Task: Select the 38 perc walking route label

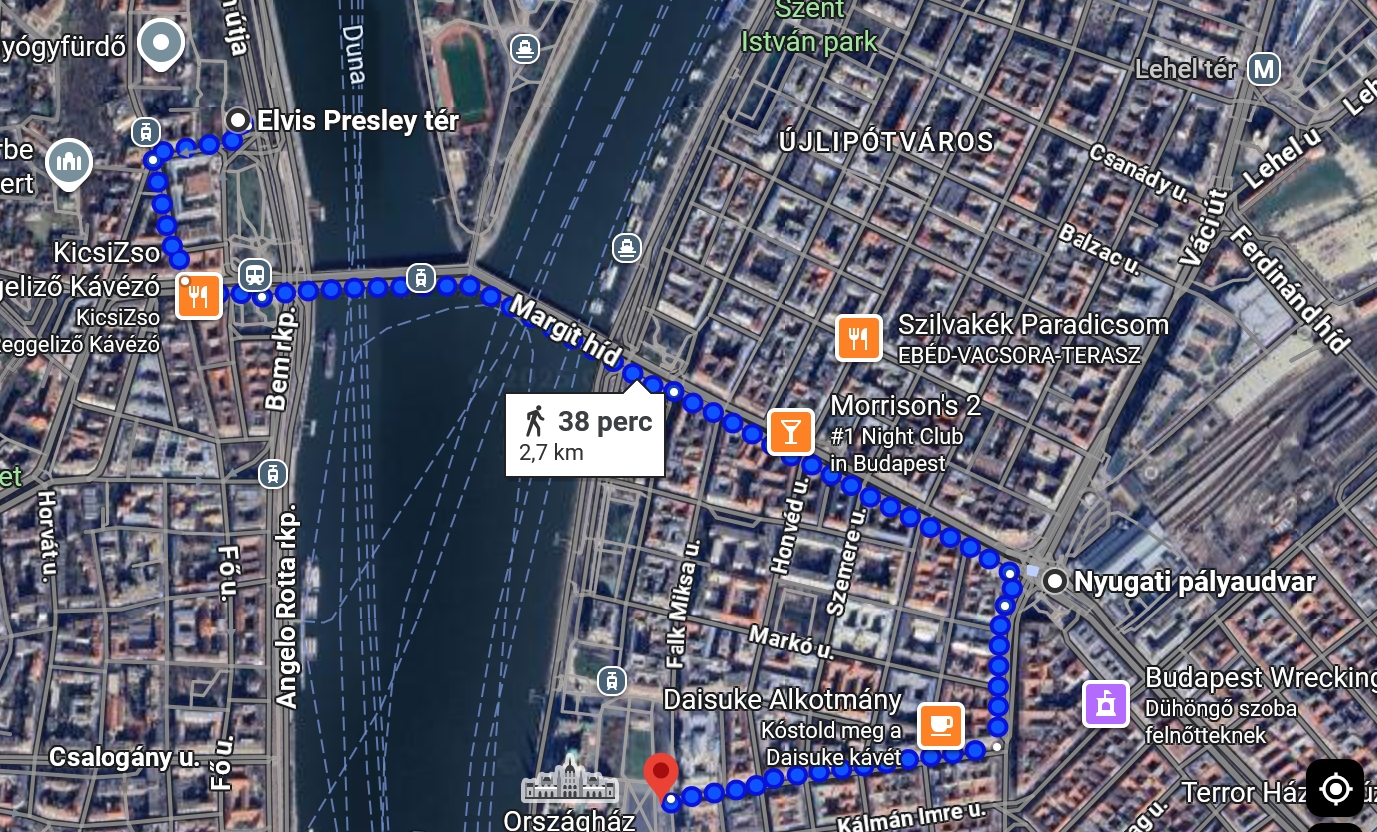Action: pyautogui.click(x=585, y=435)
